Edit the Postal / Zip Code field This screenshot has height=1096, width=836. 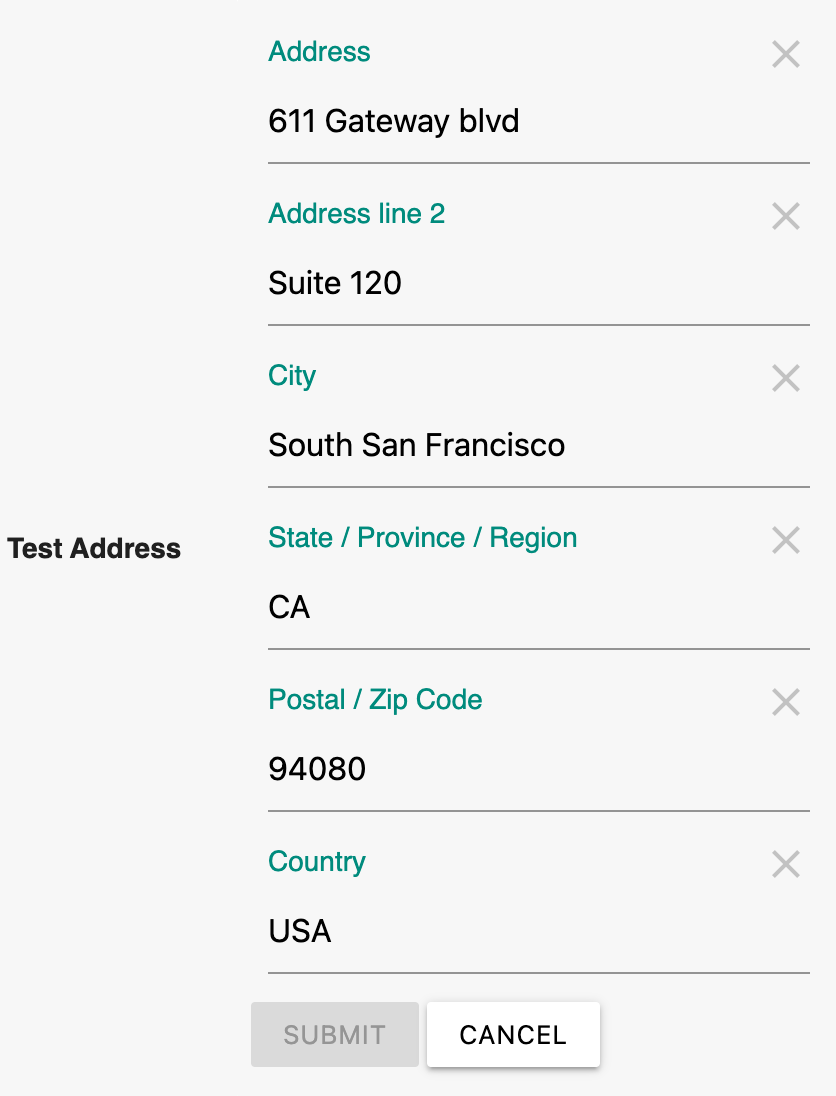coord(520,770)
